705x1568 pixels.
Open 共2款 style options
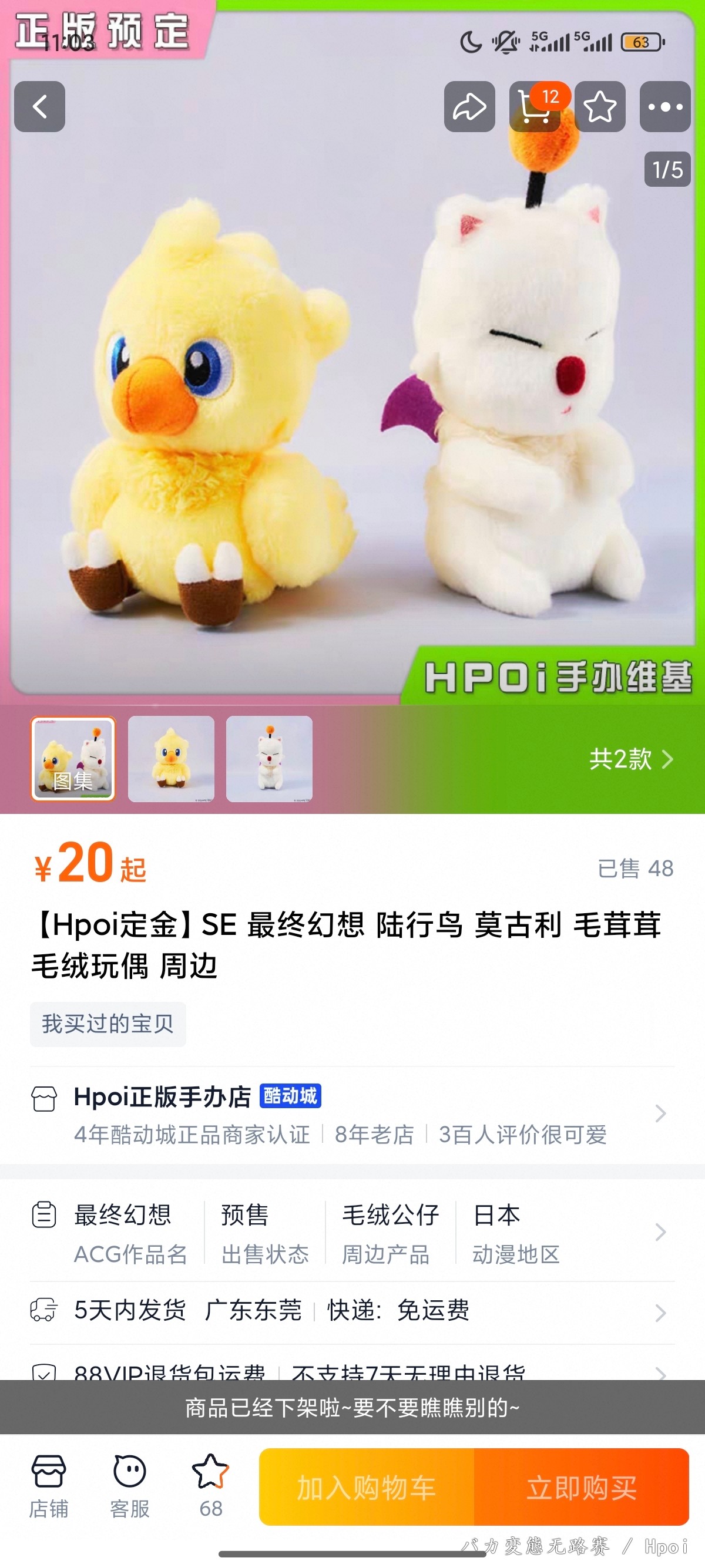631,759
